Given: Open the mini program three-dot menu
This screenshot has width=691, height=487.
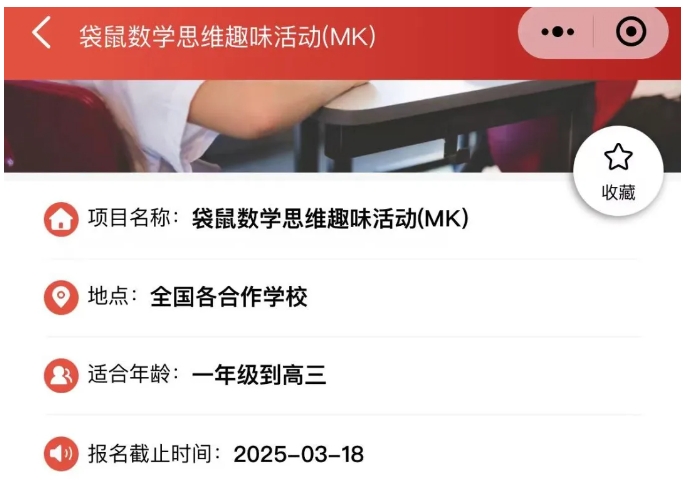Looking at the screenshot, I should point(557,33).
